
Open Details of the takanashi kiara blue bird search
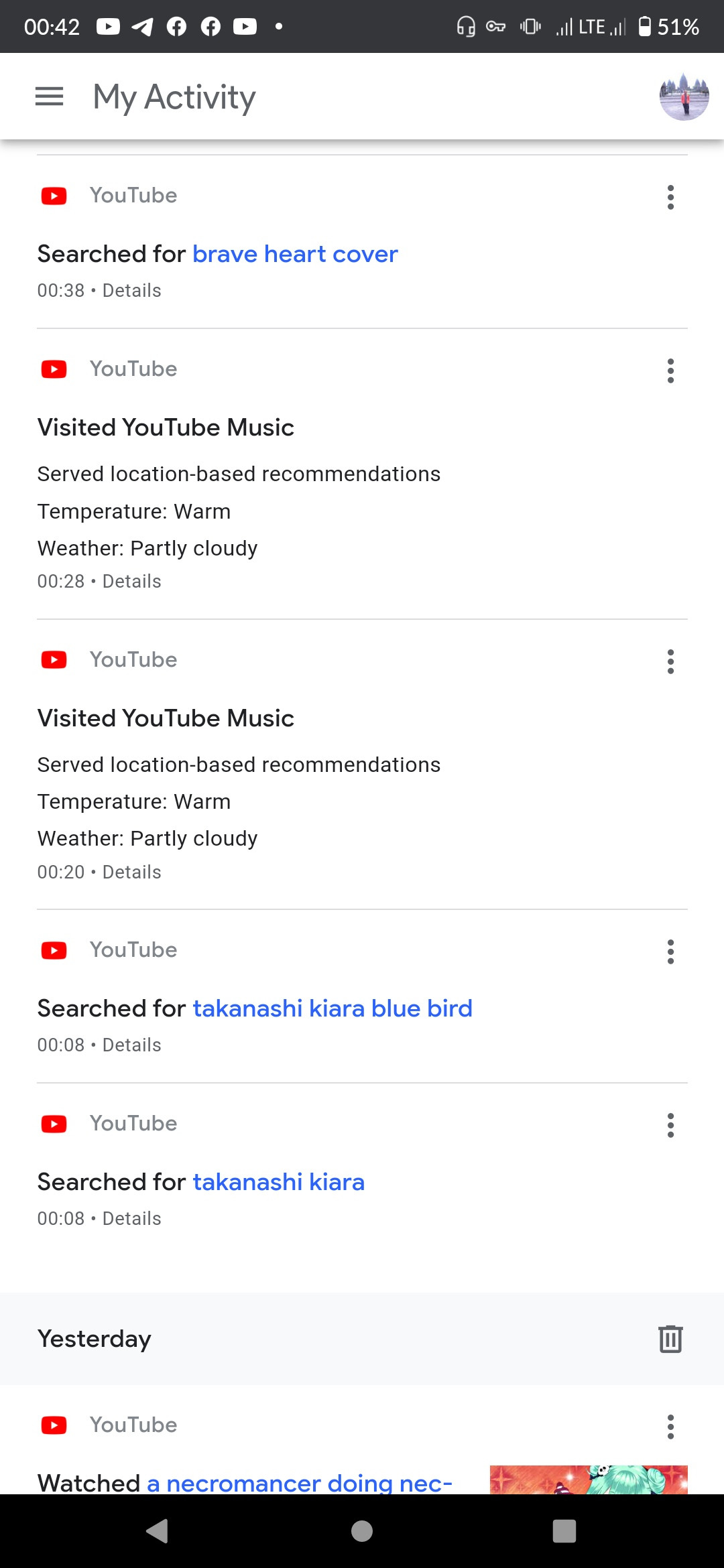coord(131,1044)
